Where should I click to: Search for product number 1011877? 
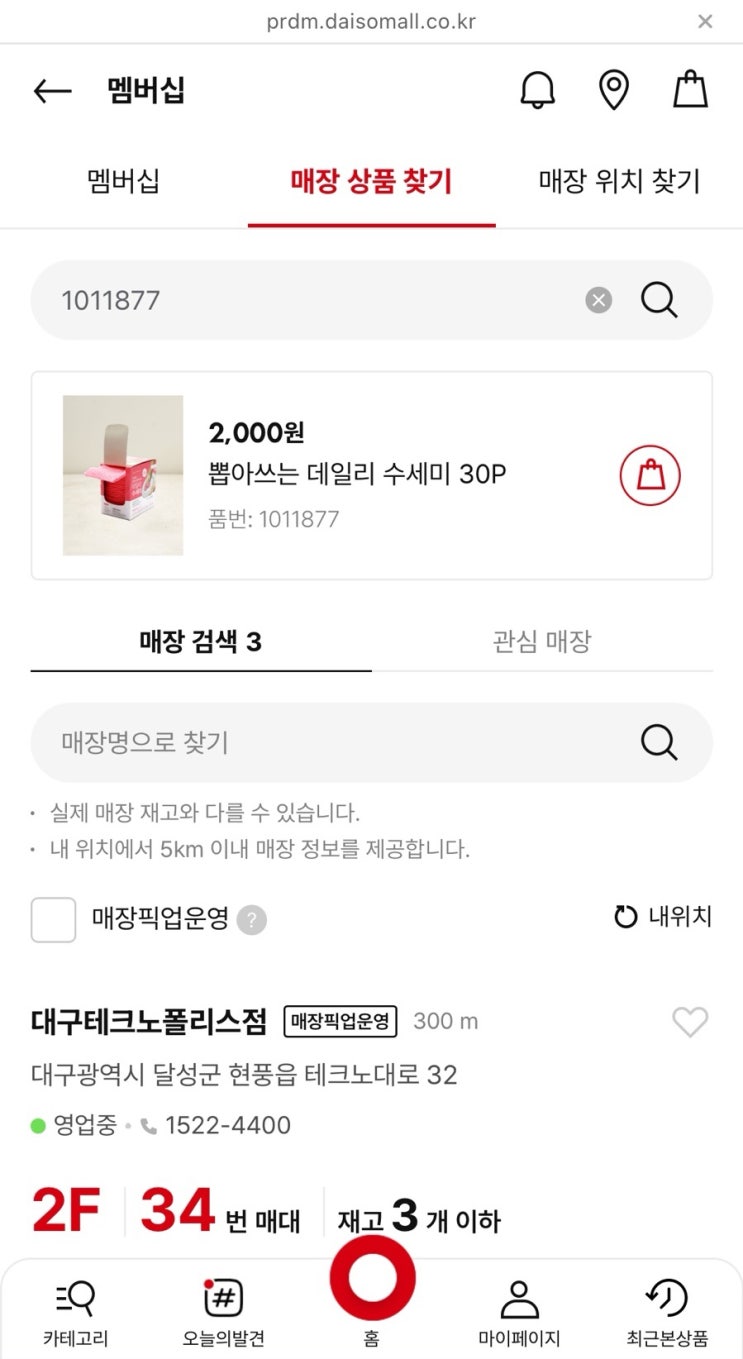coord(659,300)
